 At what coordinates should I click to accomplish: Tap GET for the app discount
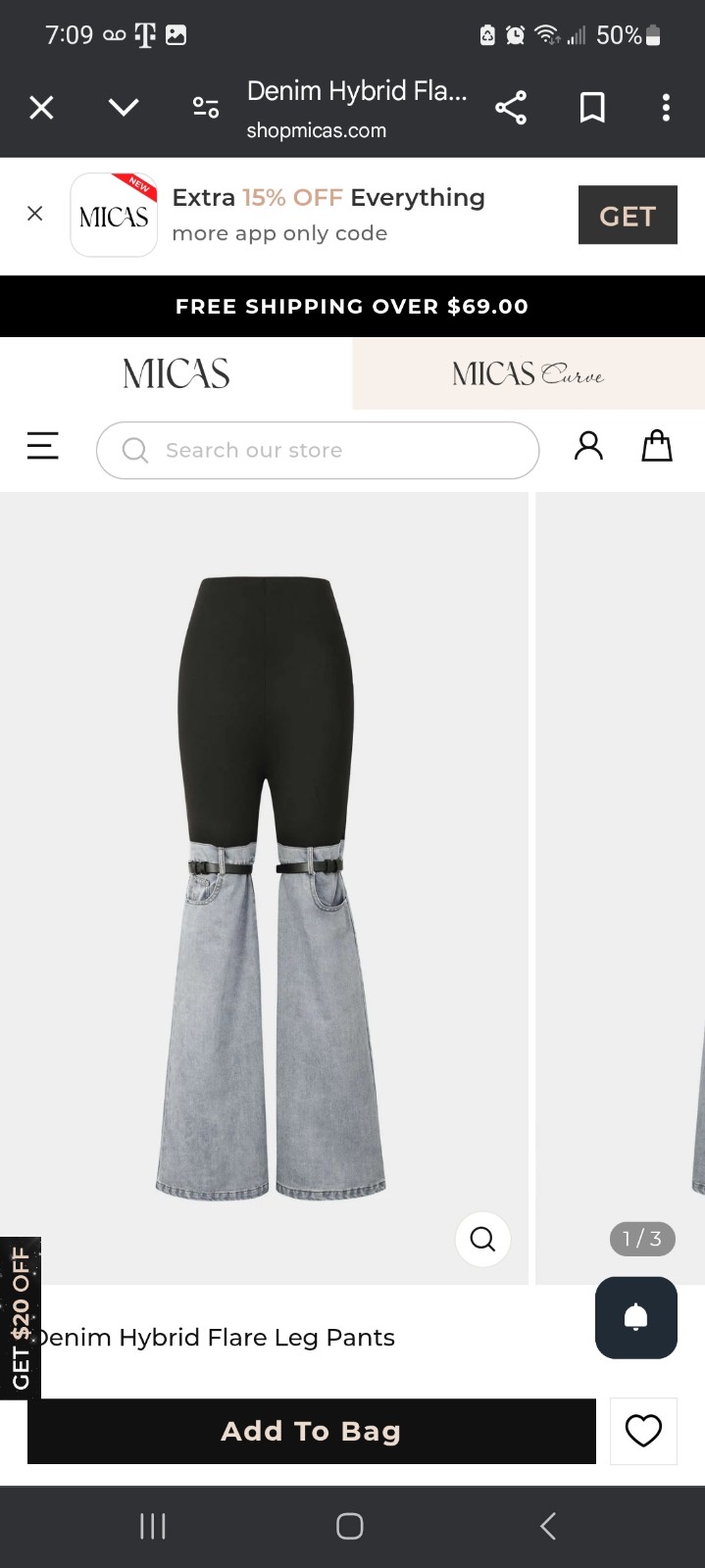point(628,215)
